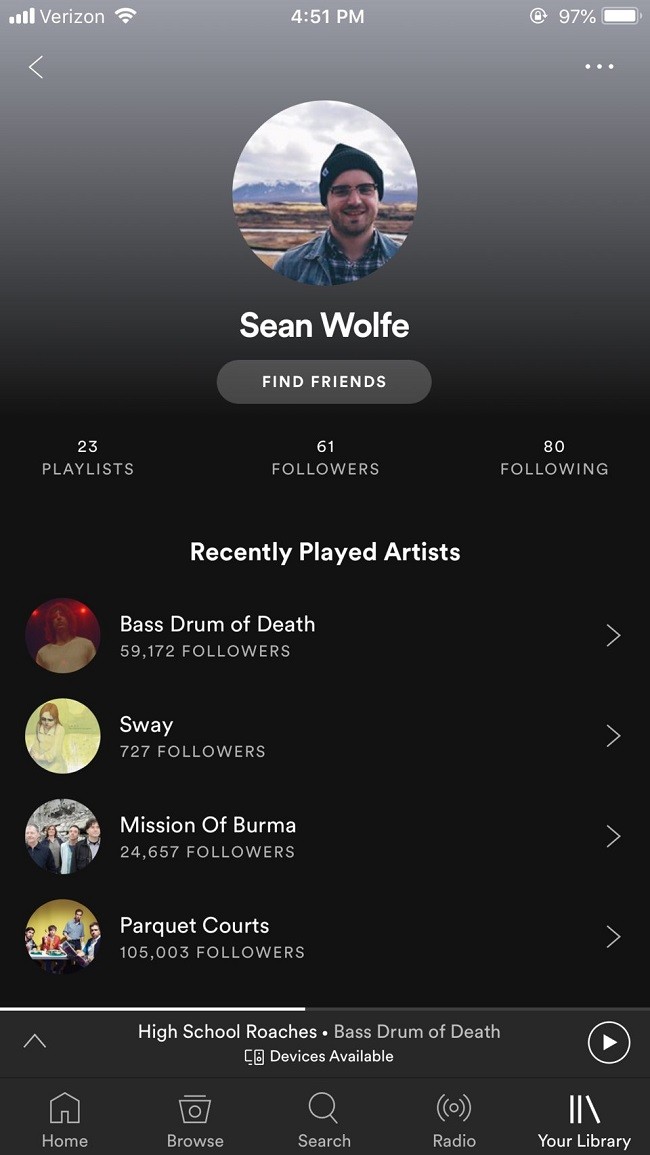The height and width of the screenshot is (1155, 650).
Task: Play High School Roaches
Action: (609, 1043)
